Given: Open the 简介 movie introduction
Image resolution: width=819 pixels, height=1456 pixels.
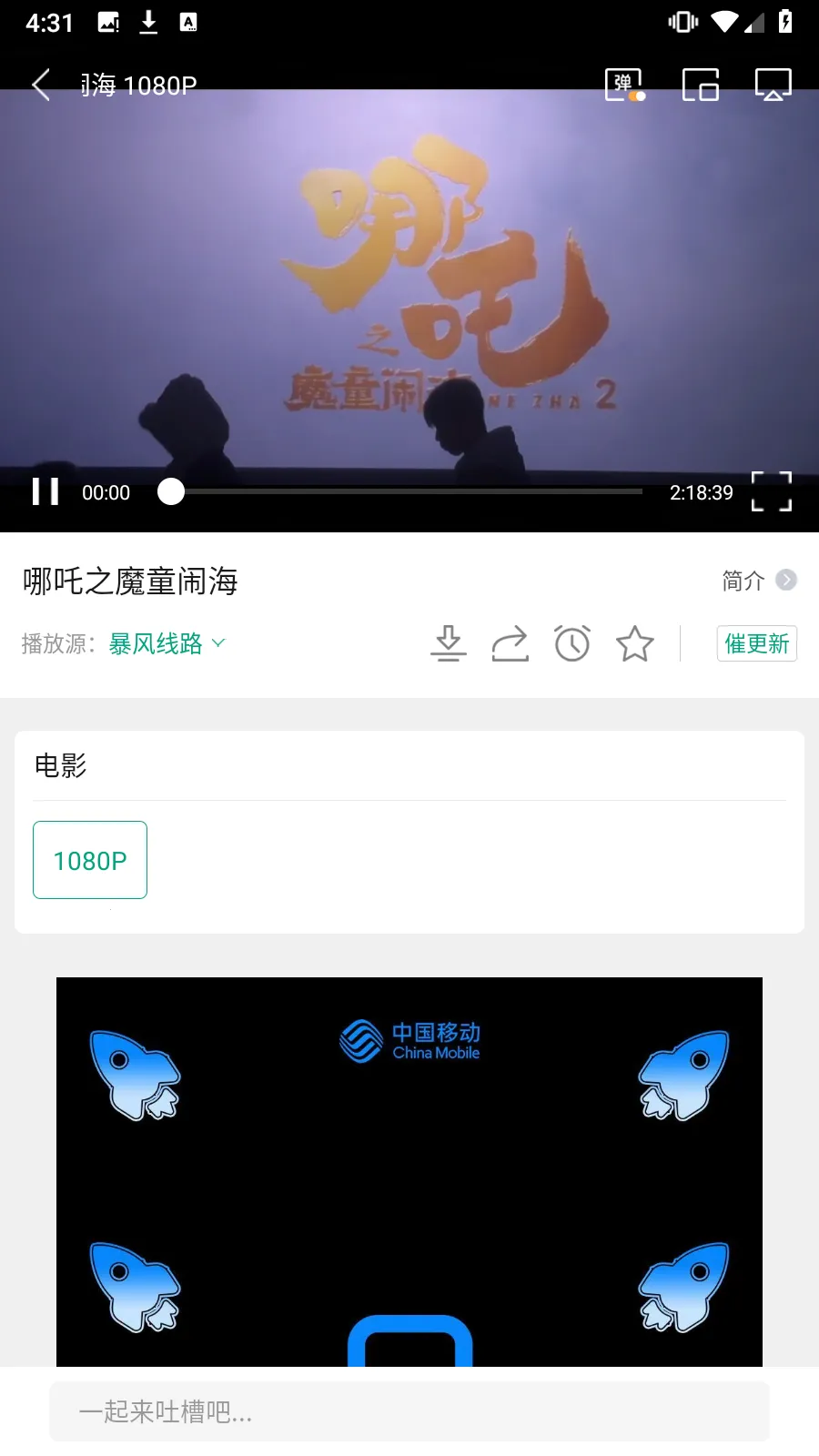Looking at the screenshot, I should click(759, 581).
